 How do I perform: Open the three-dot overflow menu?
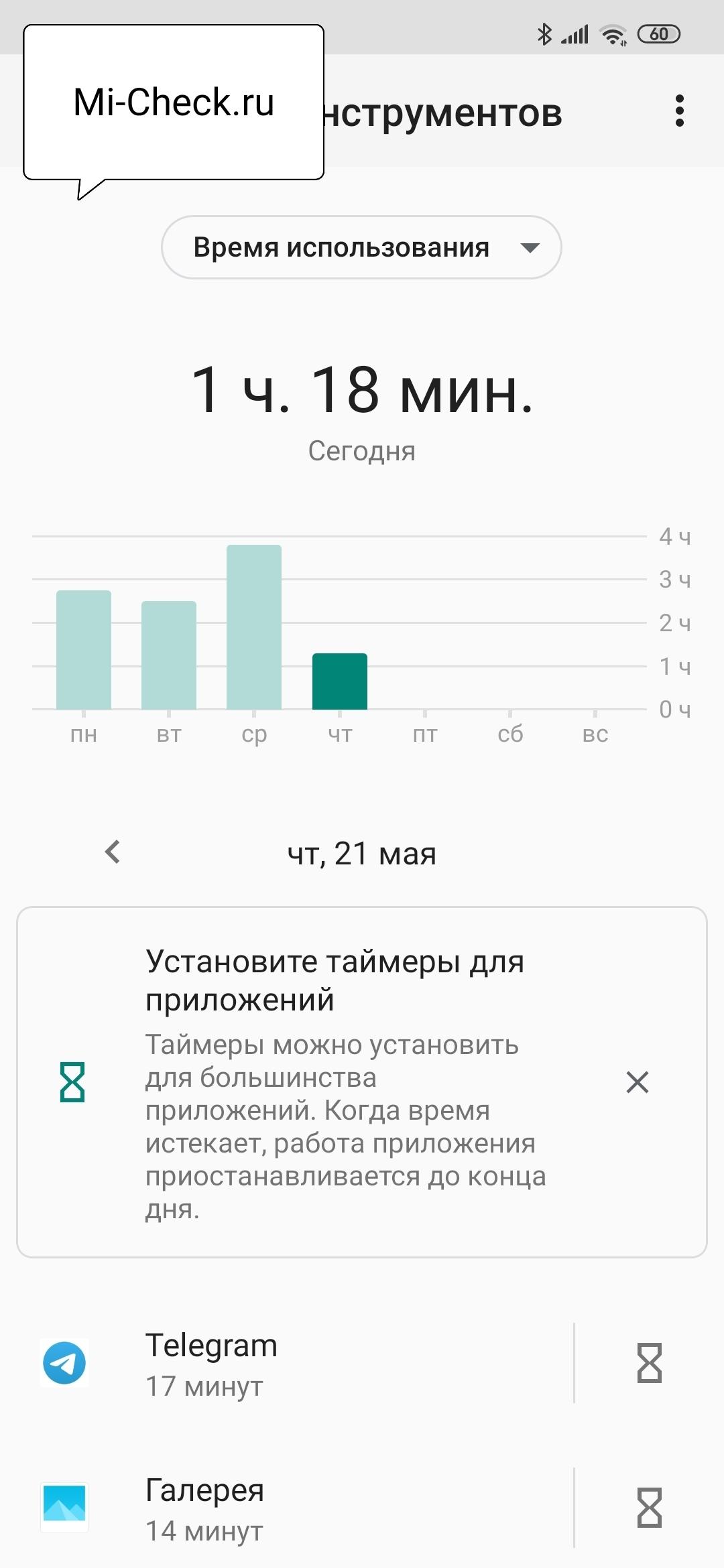(x=679, y=111)
